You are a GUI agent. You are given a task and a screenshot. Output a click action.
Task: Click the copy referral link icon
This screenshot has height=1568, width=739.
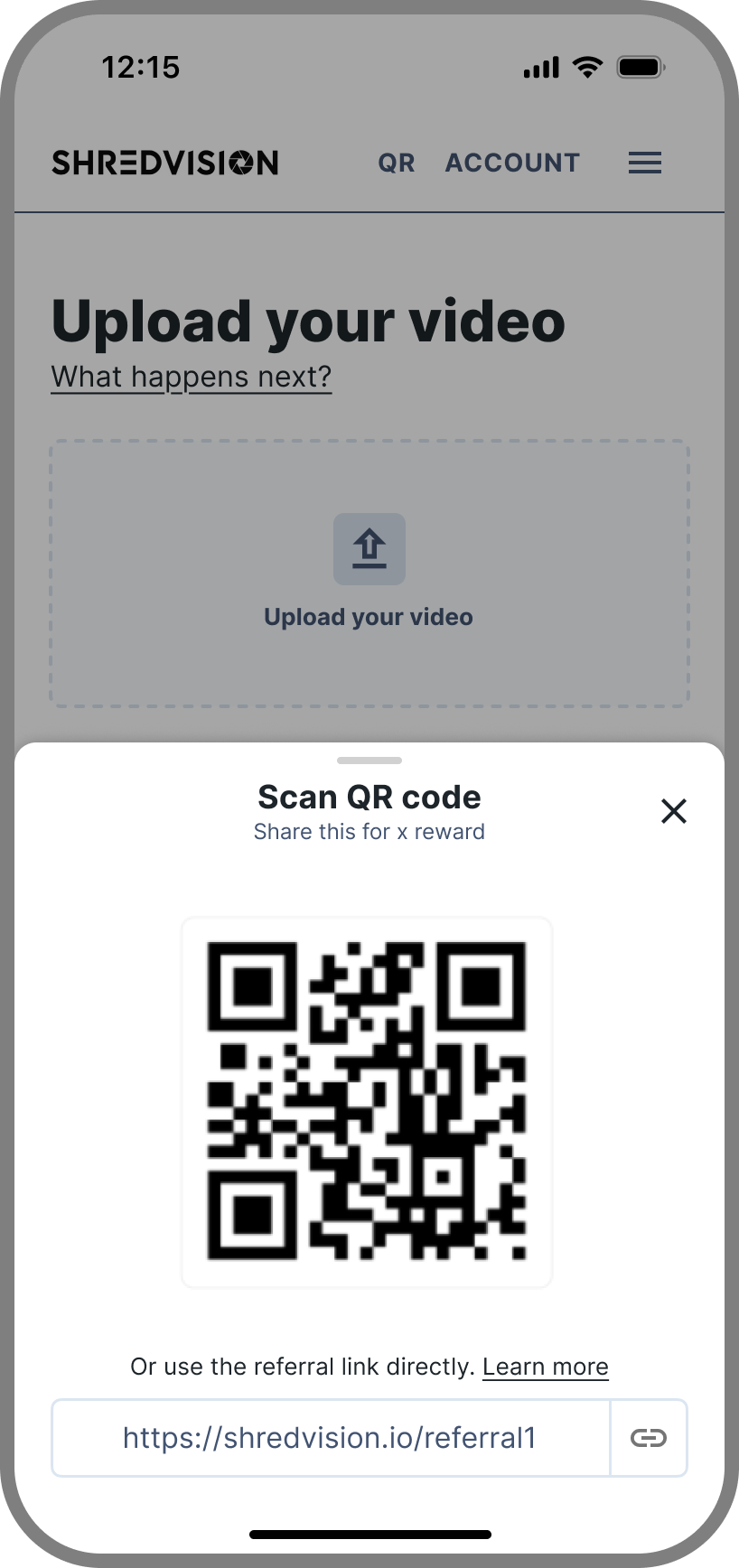649,1437
